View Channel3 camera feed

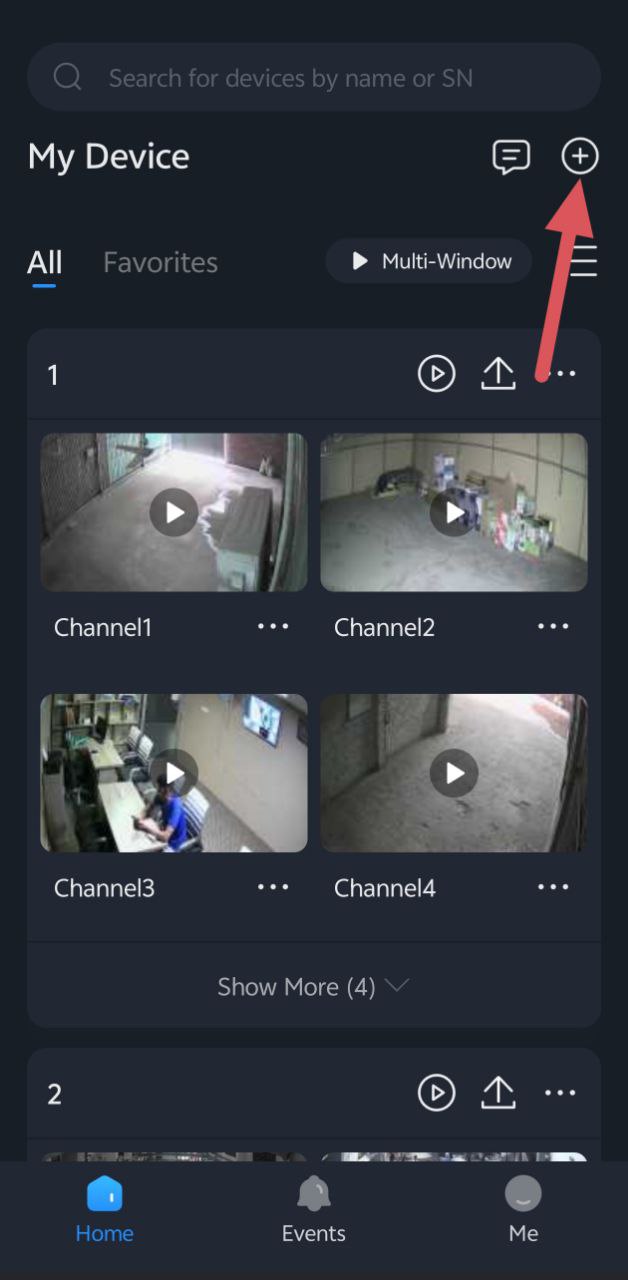coord(174,773)
